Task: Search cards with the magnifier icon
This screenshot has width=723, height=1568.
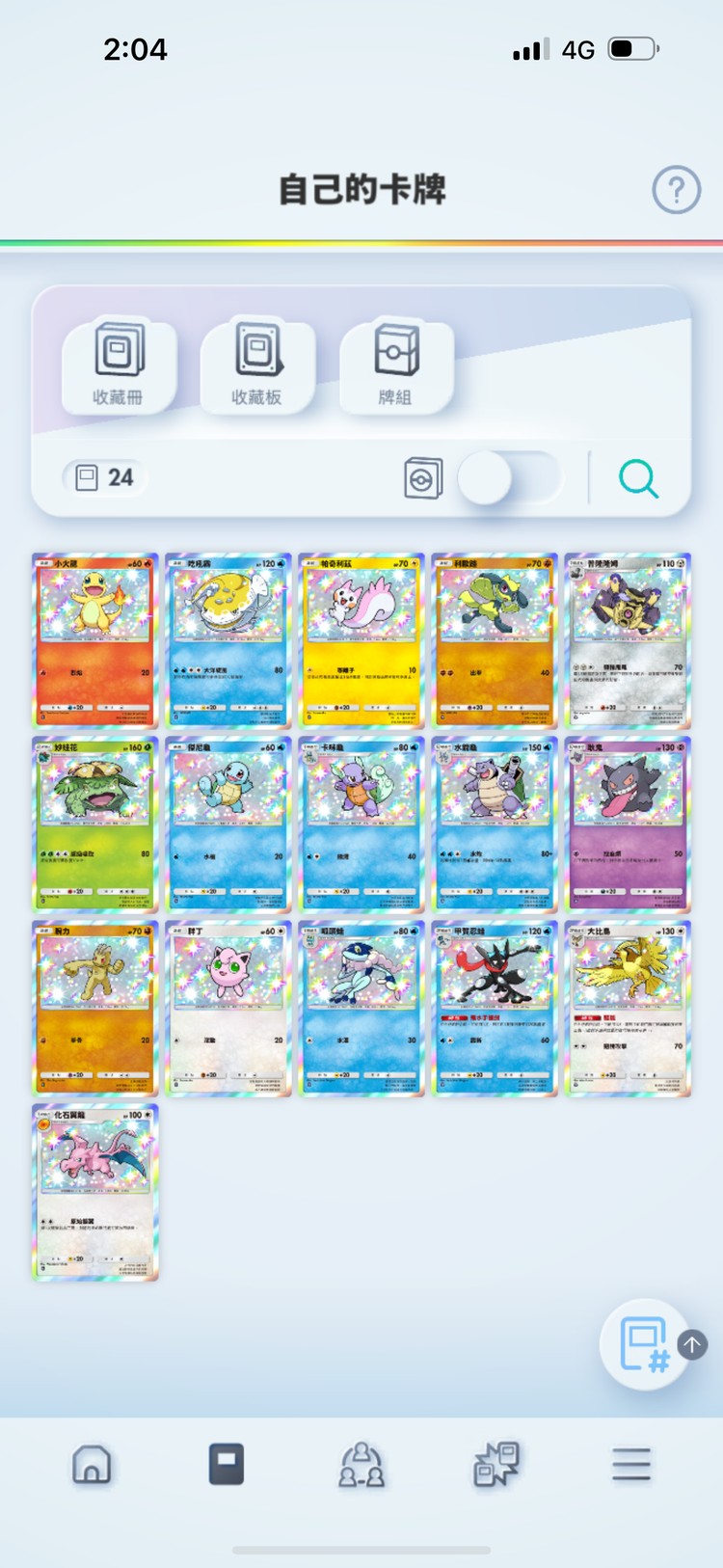Action: [x=638, y=478]
